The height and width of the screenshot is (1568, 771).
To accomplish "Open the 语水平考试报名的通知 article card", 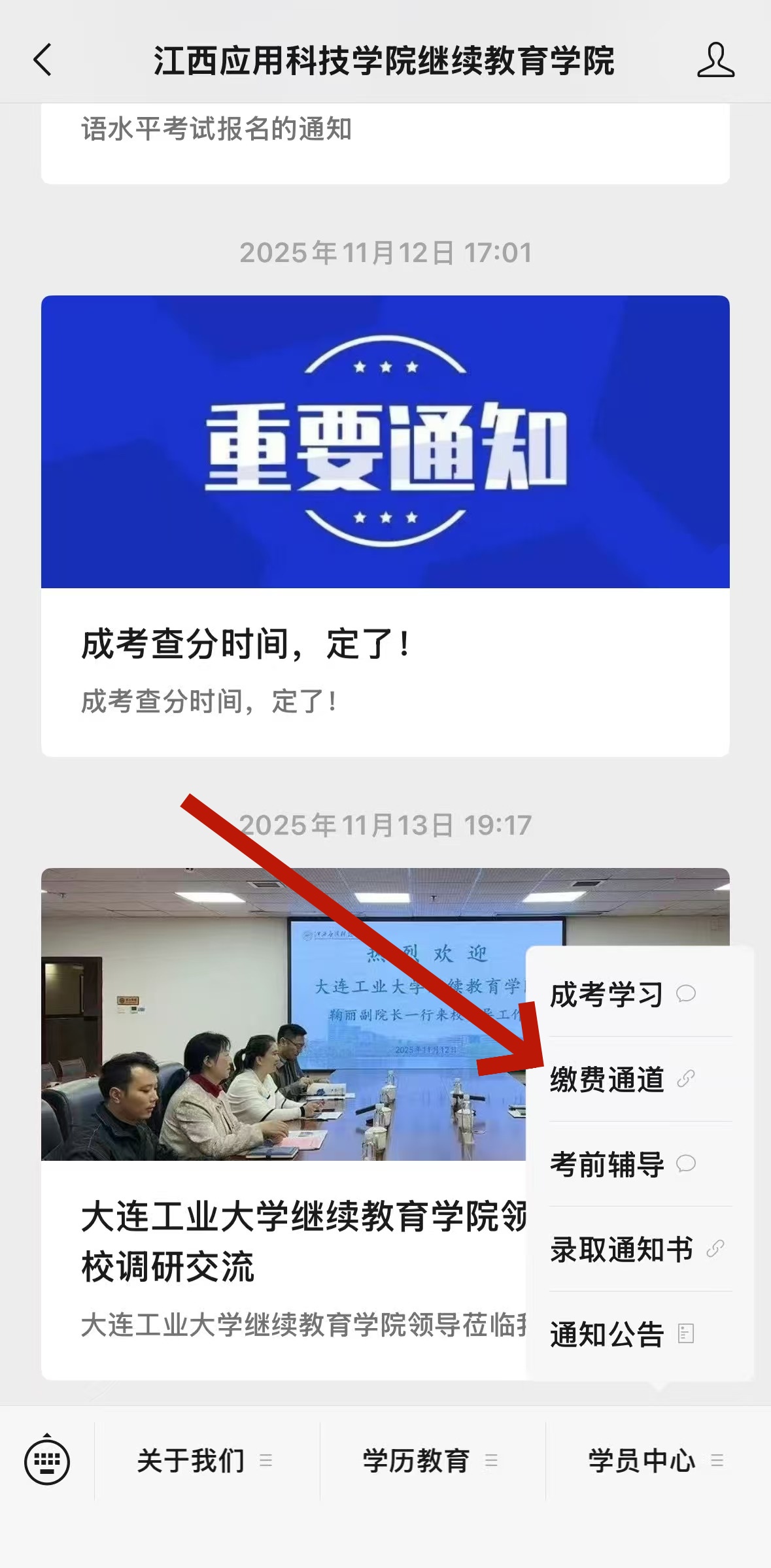I will tap(385, 141).
